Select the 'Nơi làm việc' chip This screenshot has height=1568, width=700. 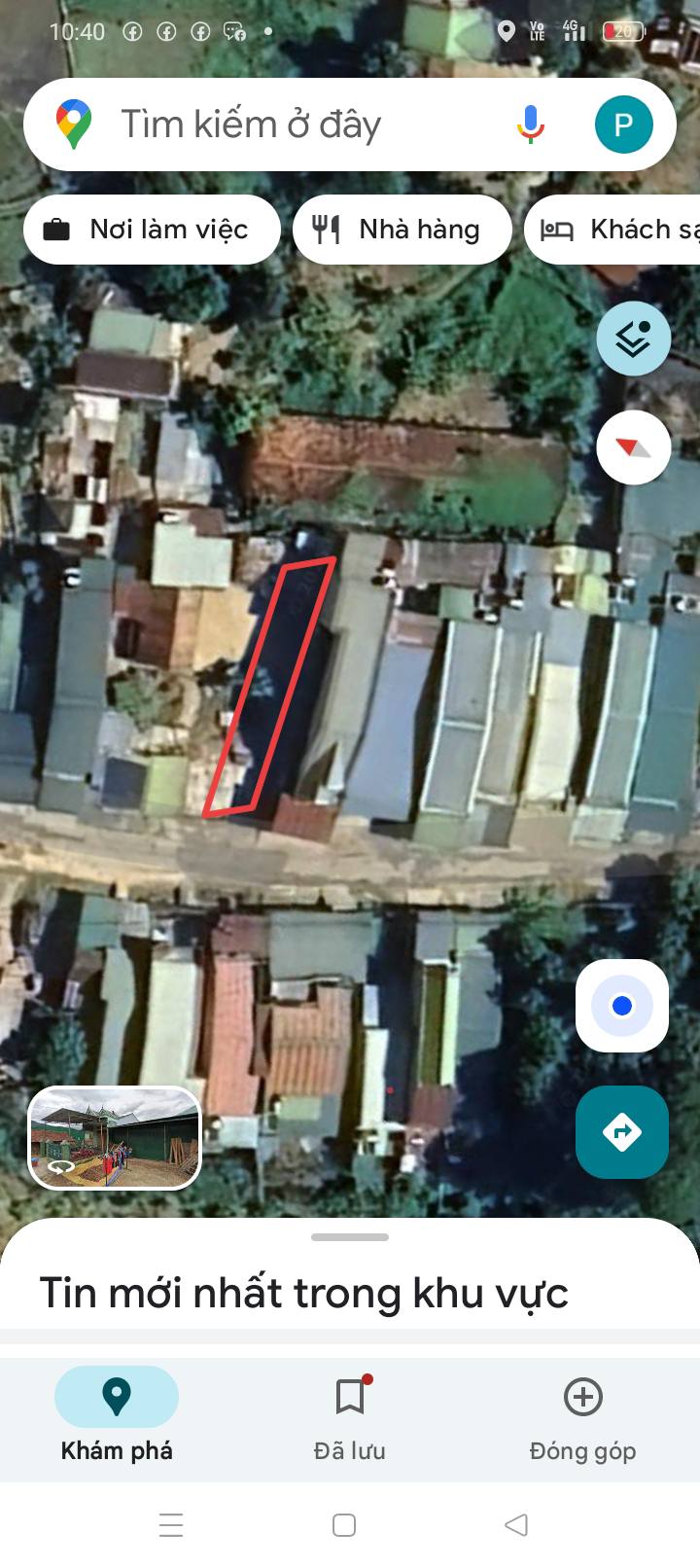click(152, 230)
